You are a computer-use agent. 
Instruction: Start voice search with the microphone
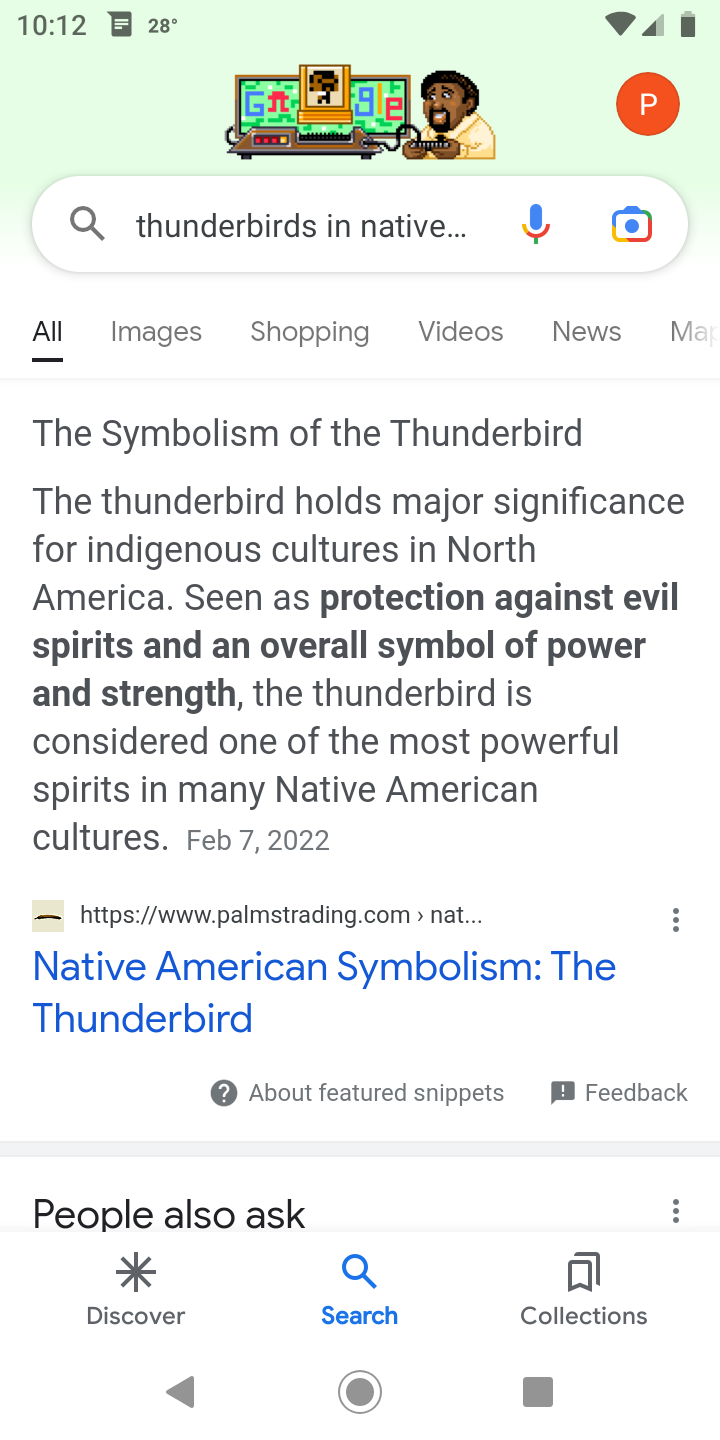point(536,225)
